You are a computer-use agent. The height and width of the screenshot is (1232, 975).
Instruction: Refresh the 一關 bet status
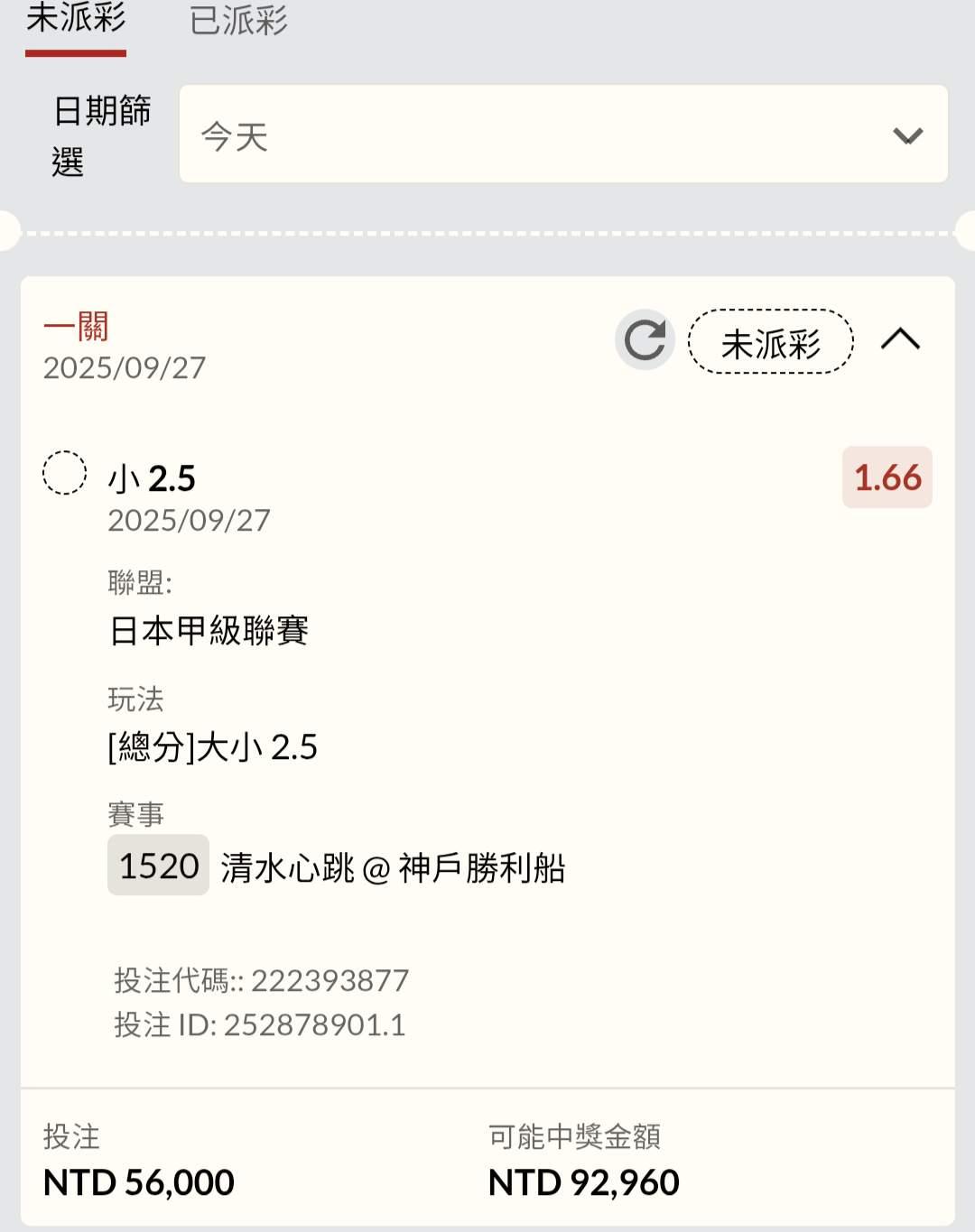645,340
